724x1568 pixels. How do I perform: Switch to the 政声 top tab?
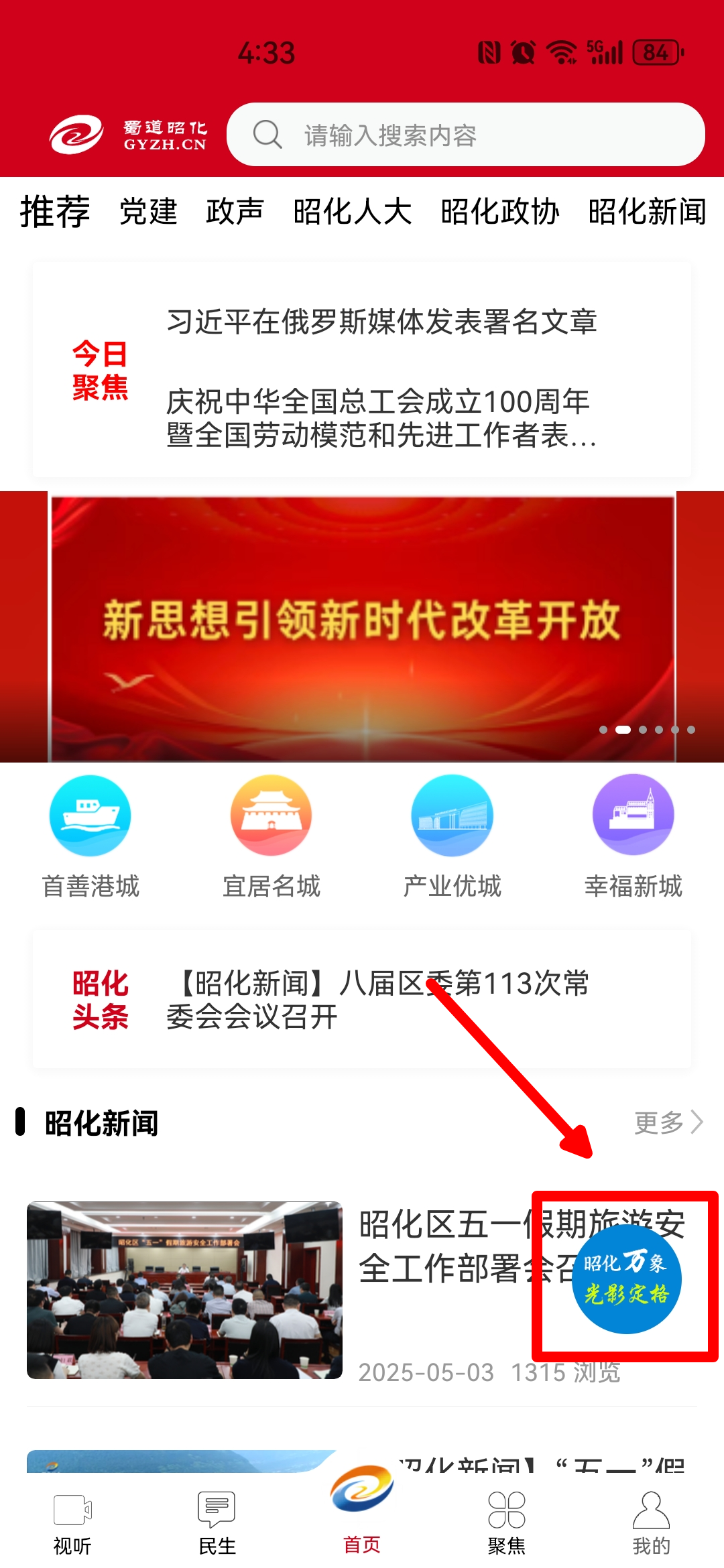coord(235,212)
